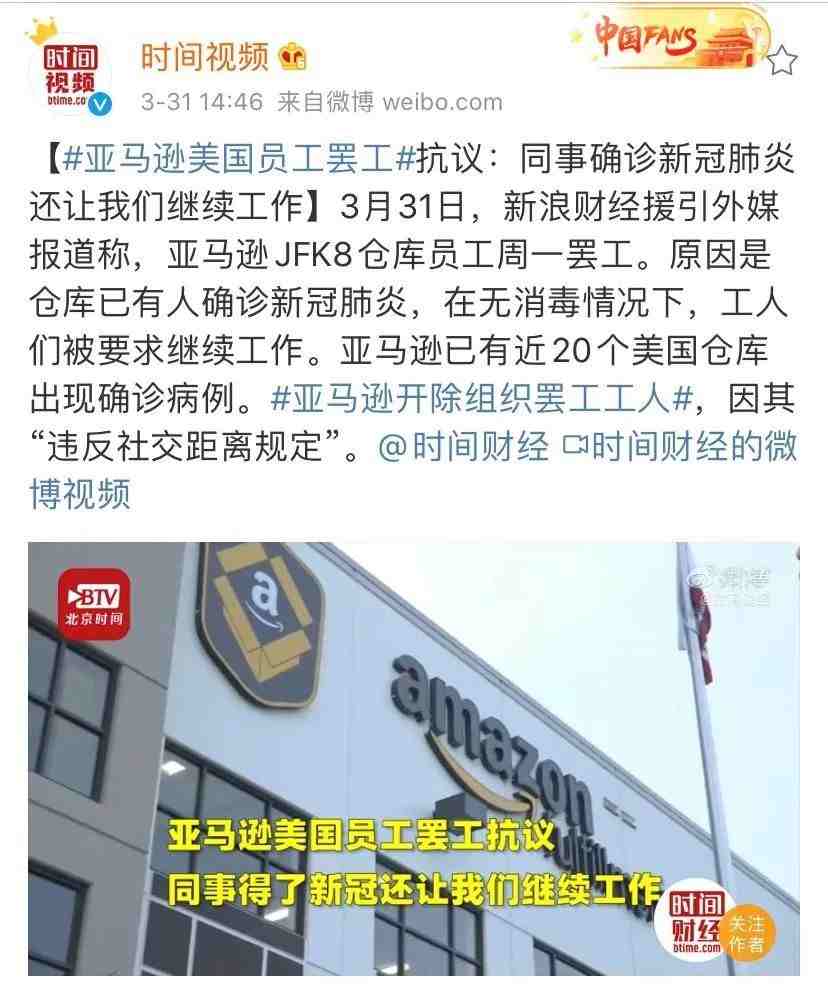Visit the @时间财经 mention
828x989 pixels.
[x=463, y=446]
